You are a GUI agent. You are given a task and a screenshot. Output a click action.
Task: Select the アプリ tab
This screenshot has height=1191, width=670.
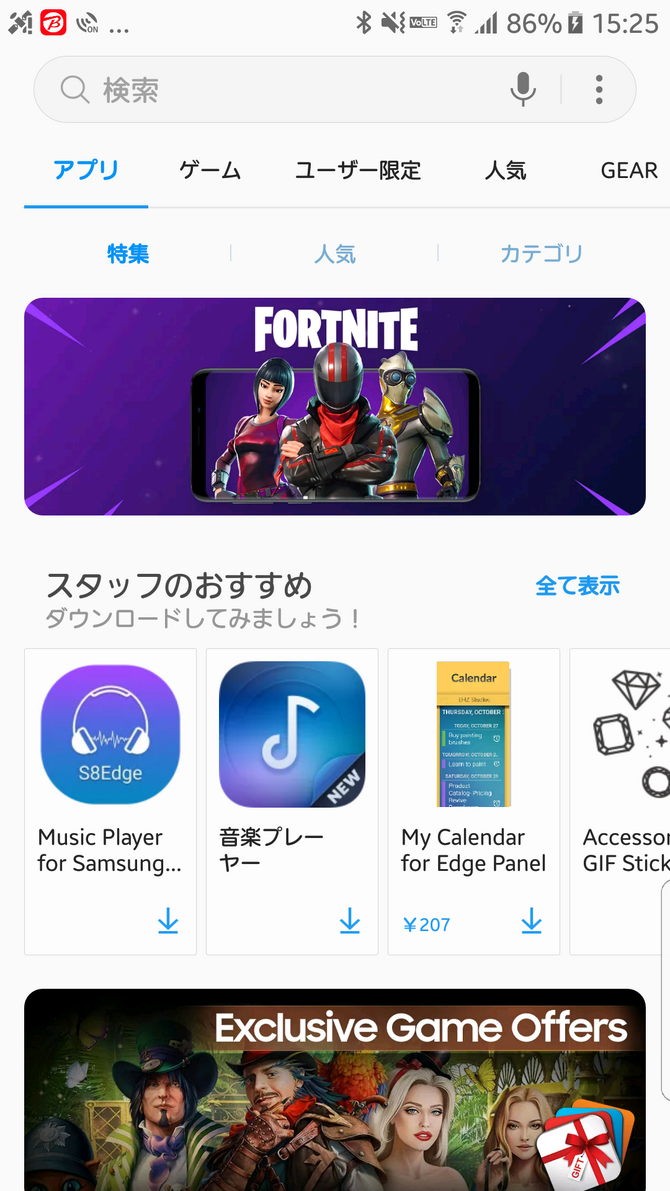86,171
